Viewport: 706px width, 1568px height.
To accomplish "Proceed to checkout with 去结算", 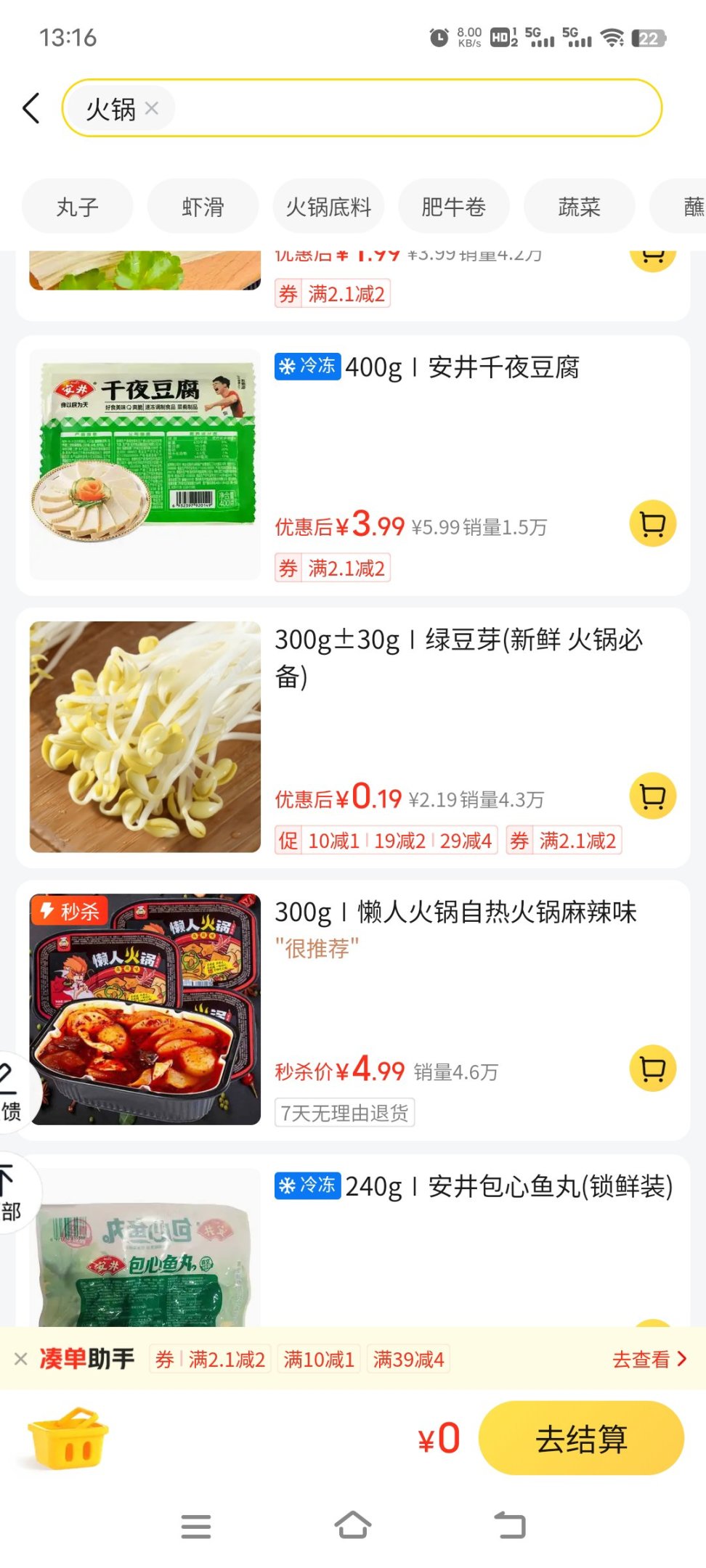I will (581, 1439).
